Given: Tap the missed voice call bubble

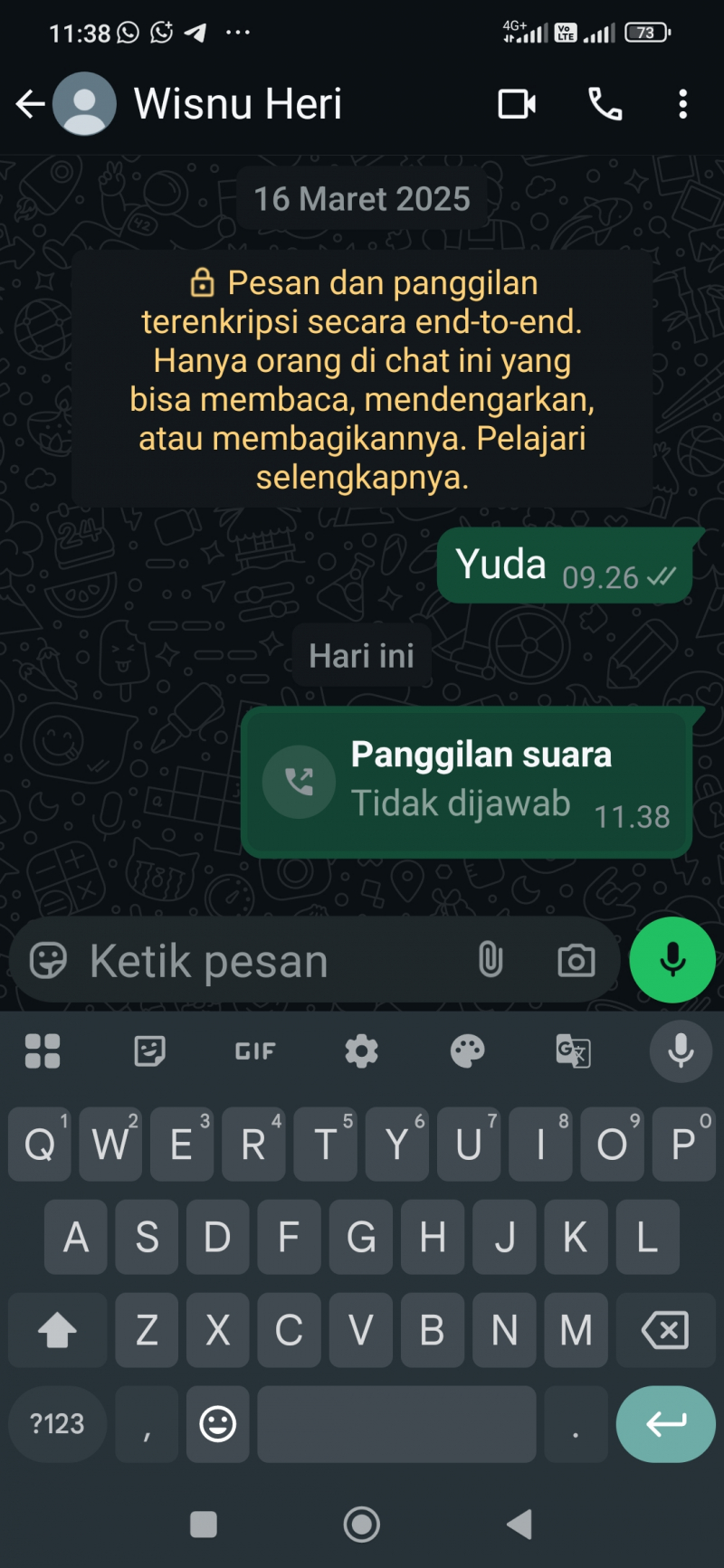Looking at the screenshot, I should (x=466, y=782).
